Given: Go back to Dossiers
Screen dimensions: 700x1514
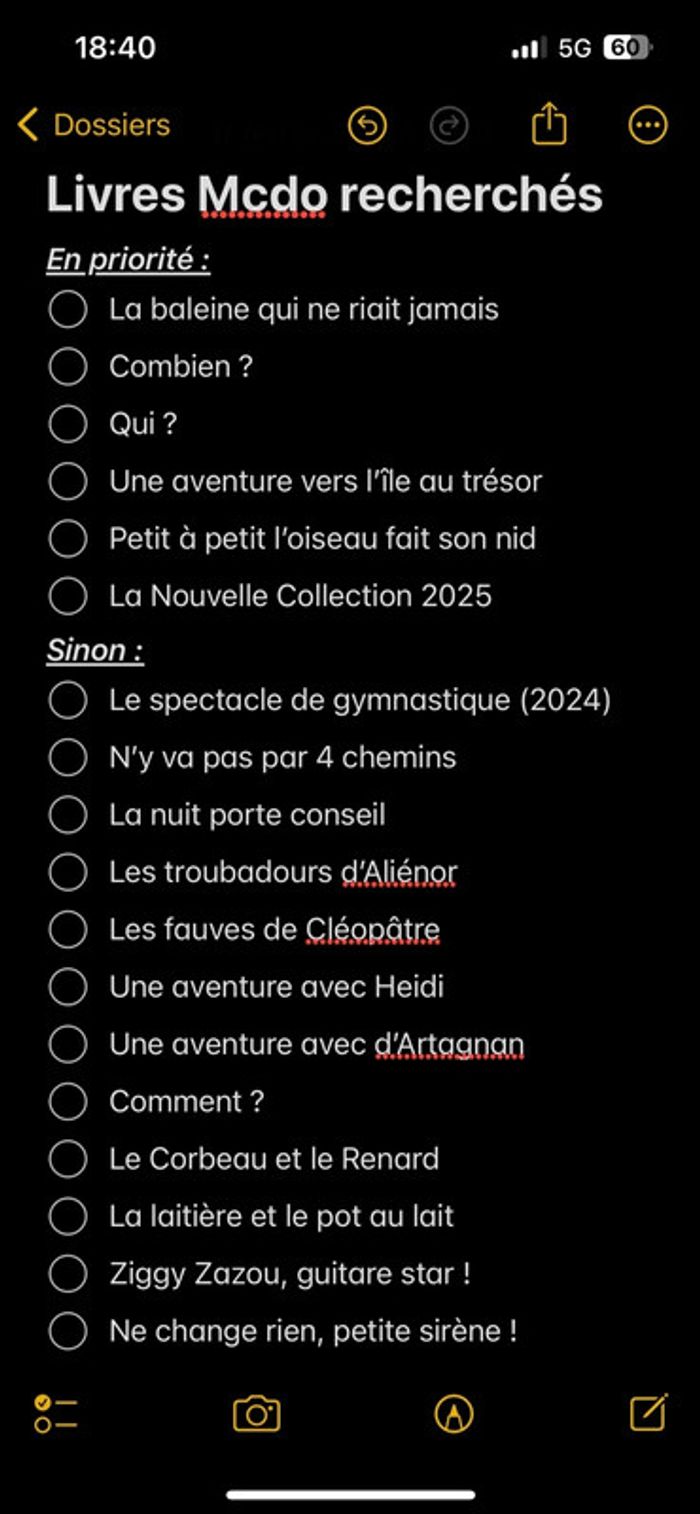Looking at the screenshot, I should [94, 125].
